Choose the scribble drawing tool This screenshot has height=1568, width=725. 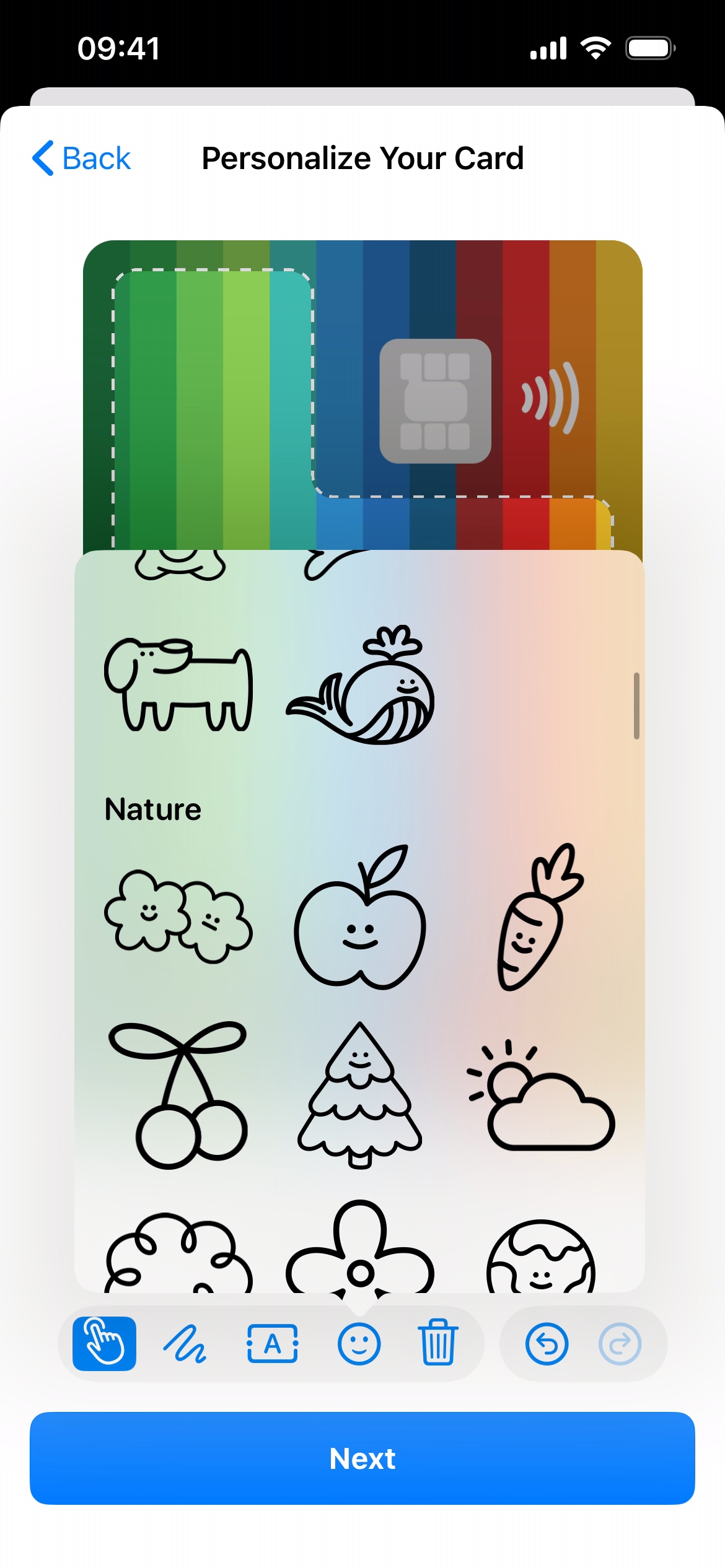pos(185,1343)
